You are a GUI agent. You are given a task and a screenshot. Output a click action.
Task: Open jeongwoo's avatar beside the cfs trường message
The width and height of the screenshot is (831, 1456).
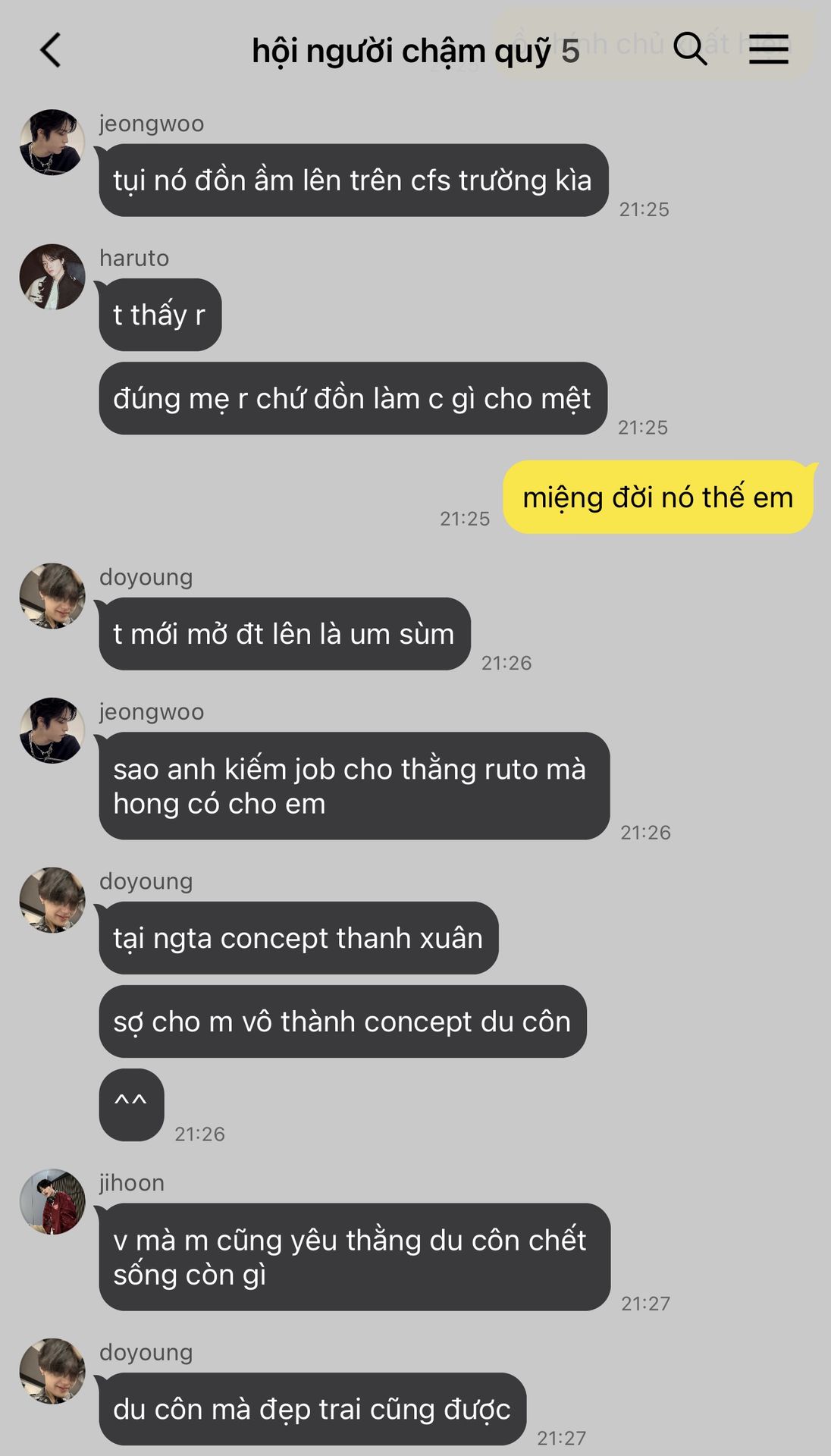[x=52, y=142]
